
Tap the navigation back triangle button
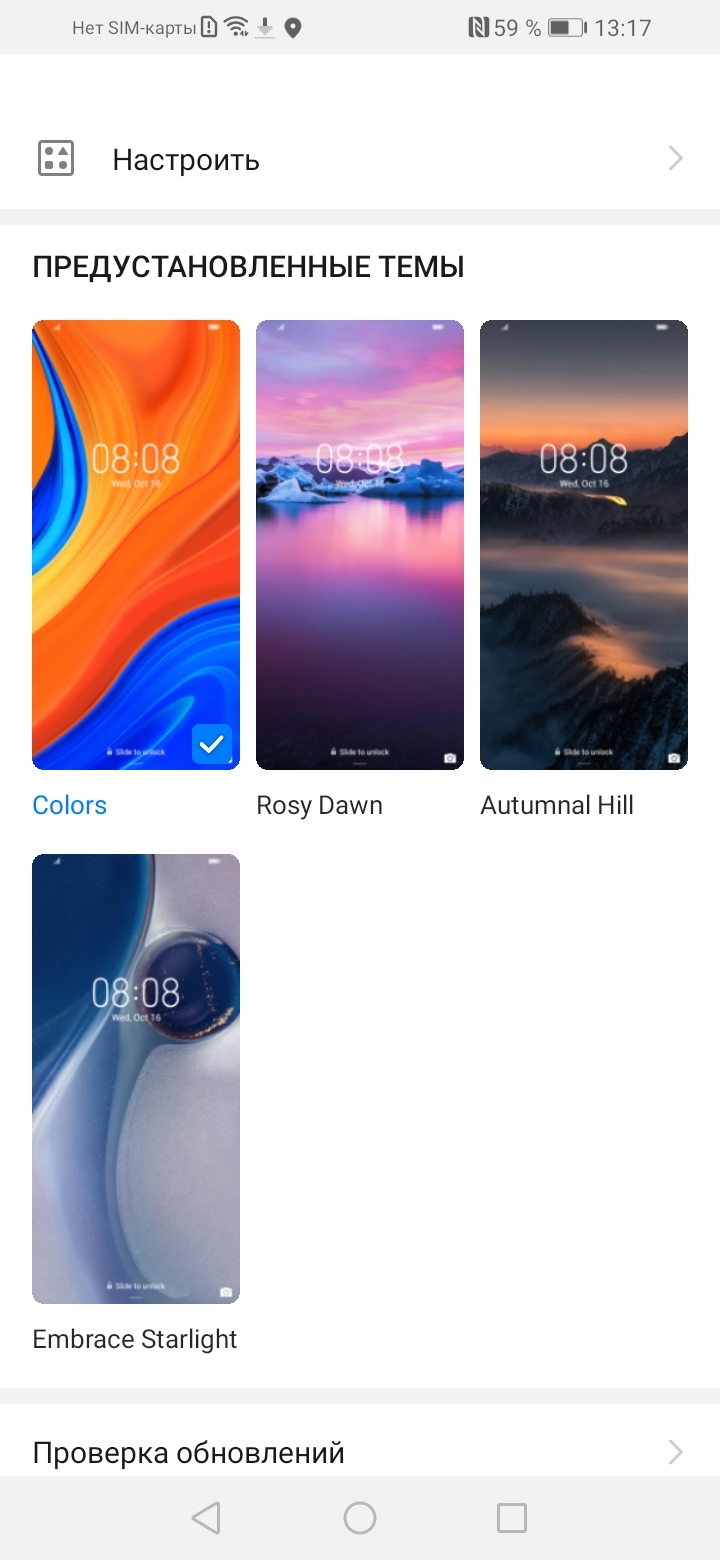click(x=207, y=1517)
